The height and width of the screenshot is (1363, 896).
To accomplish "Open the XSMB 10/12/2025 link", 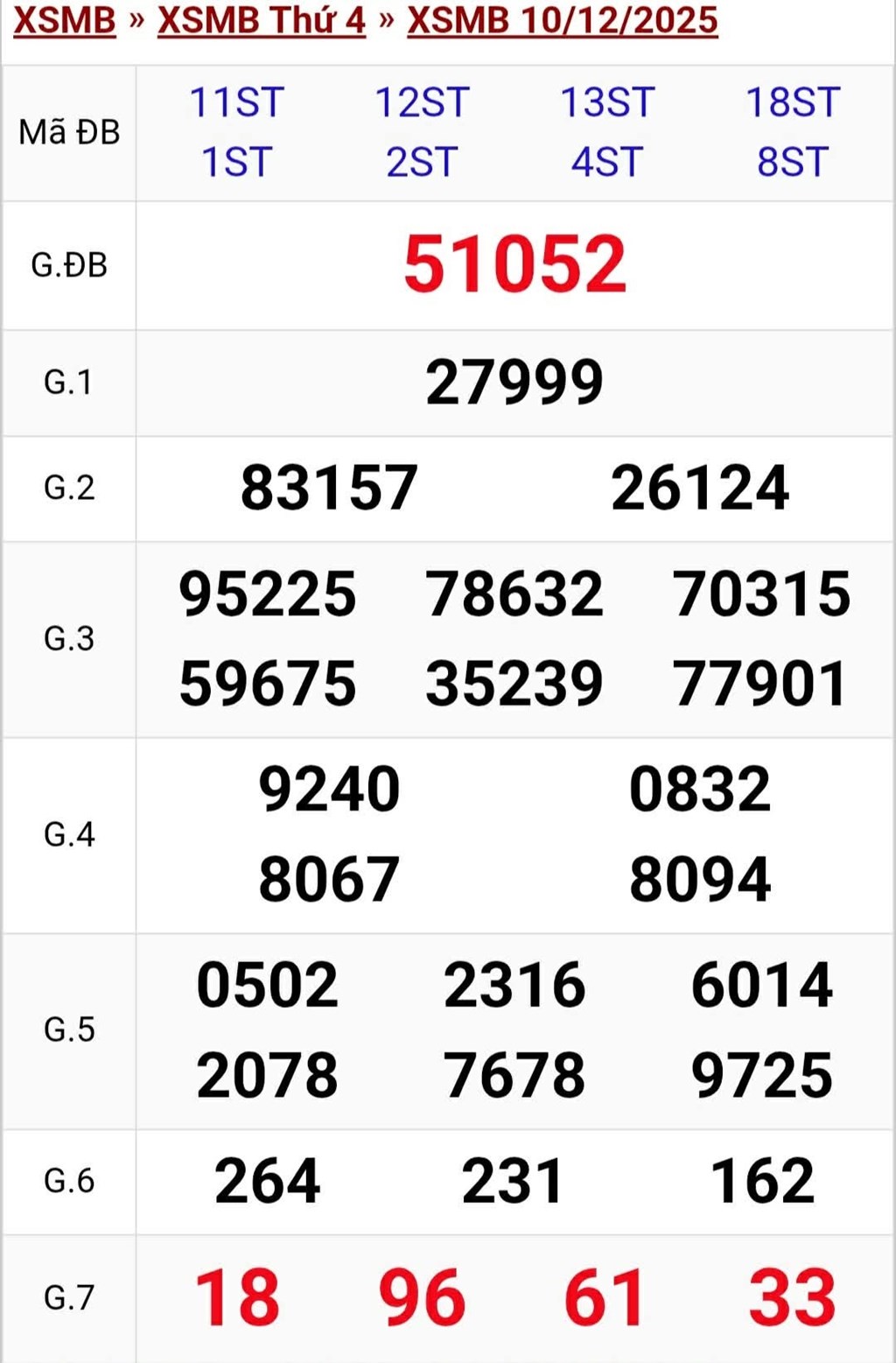I will point(562,20).
